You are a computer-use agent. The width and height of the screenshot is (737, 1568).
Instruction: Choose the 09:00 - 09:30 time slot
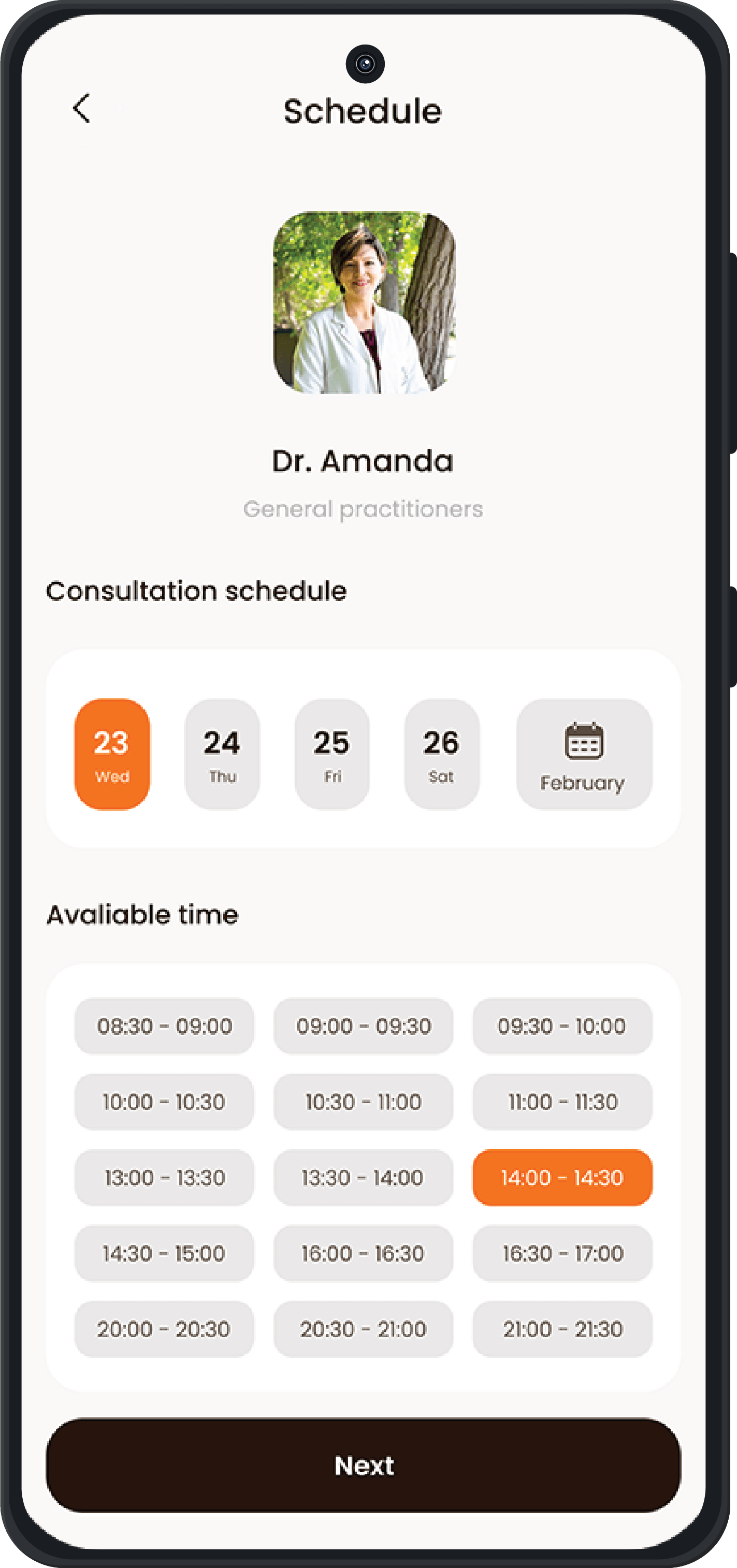tap(363, 1025)
